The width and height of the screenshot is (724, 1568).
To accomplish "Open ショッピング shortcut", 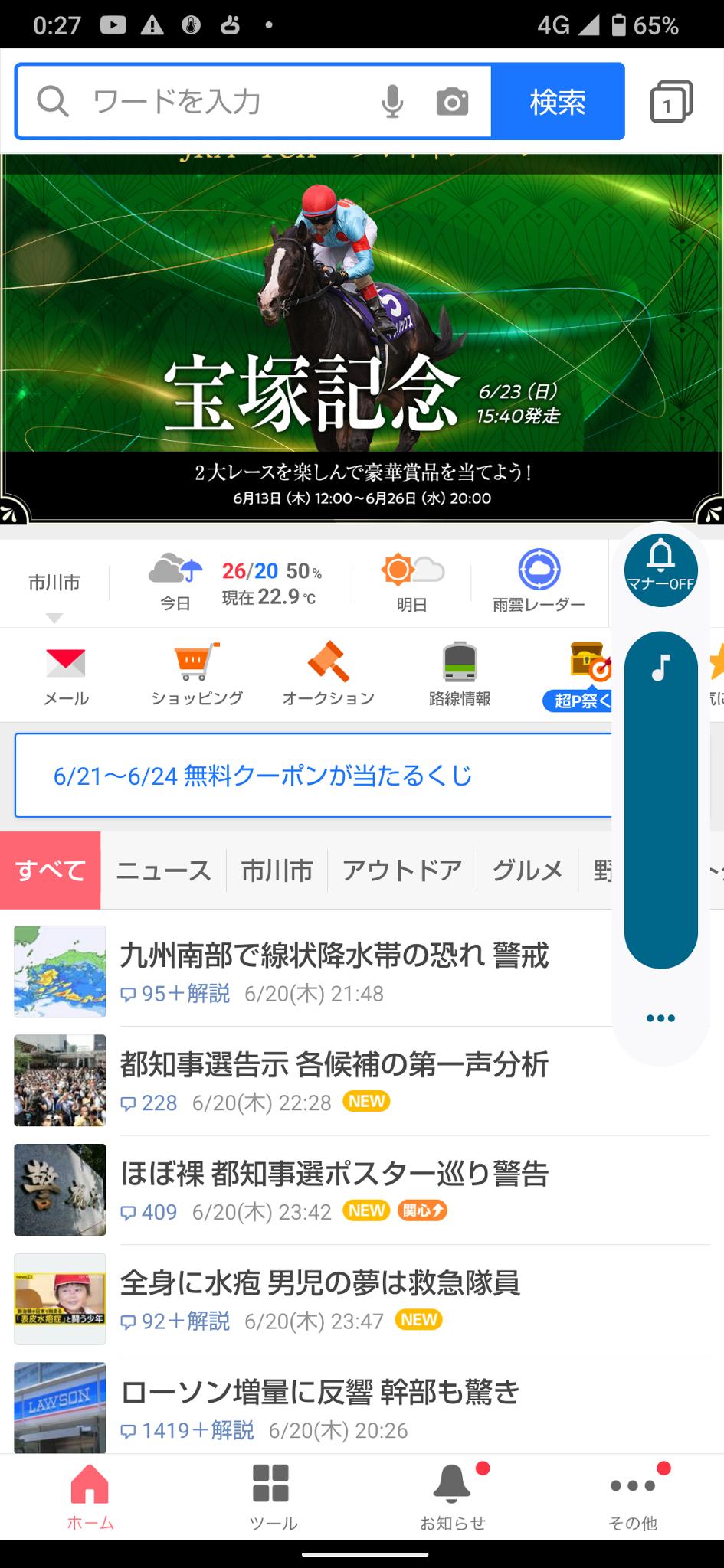I will pyautogui.click(x=197, y=674).
